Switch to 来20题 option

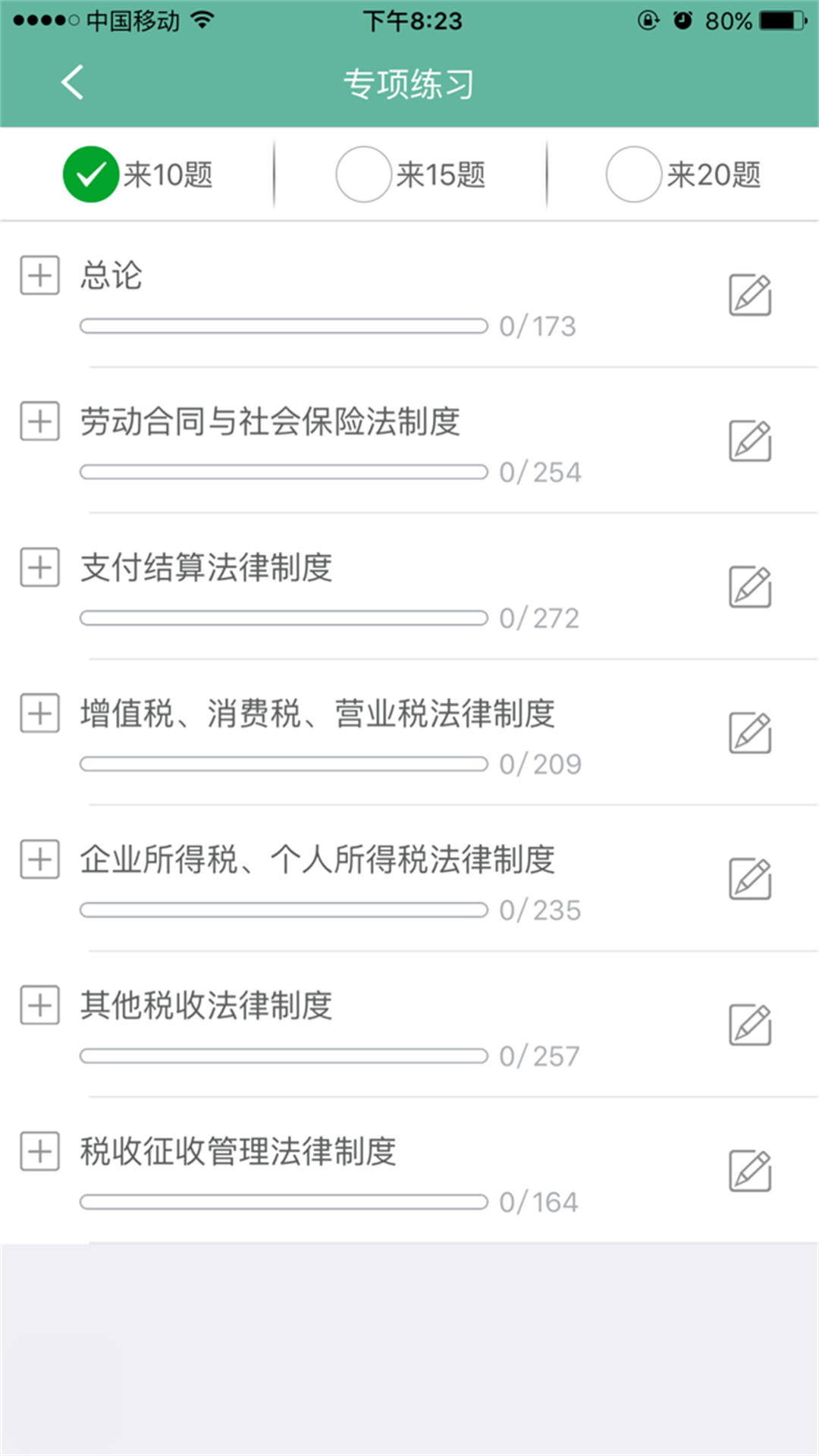point(633,174)
